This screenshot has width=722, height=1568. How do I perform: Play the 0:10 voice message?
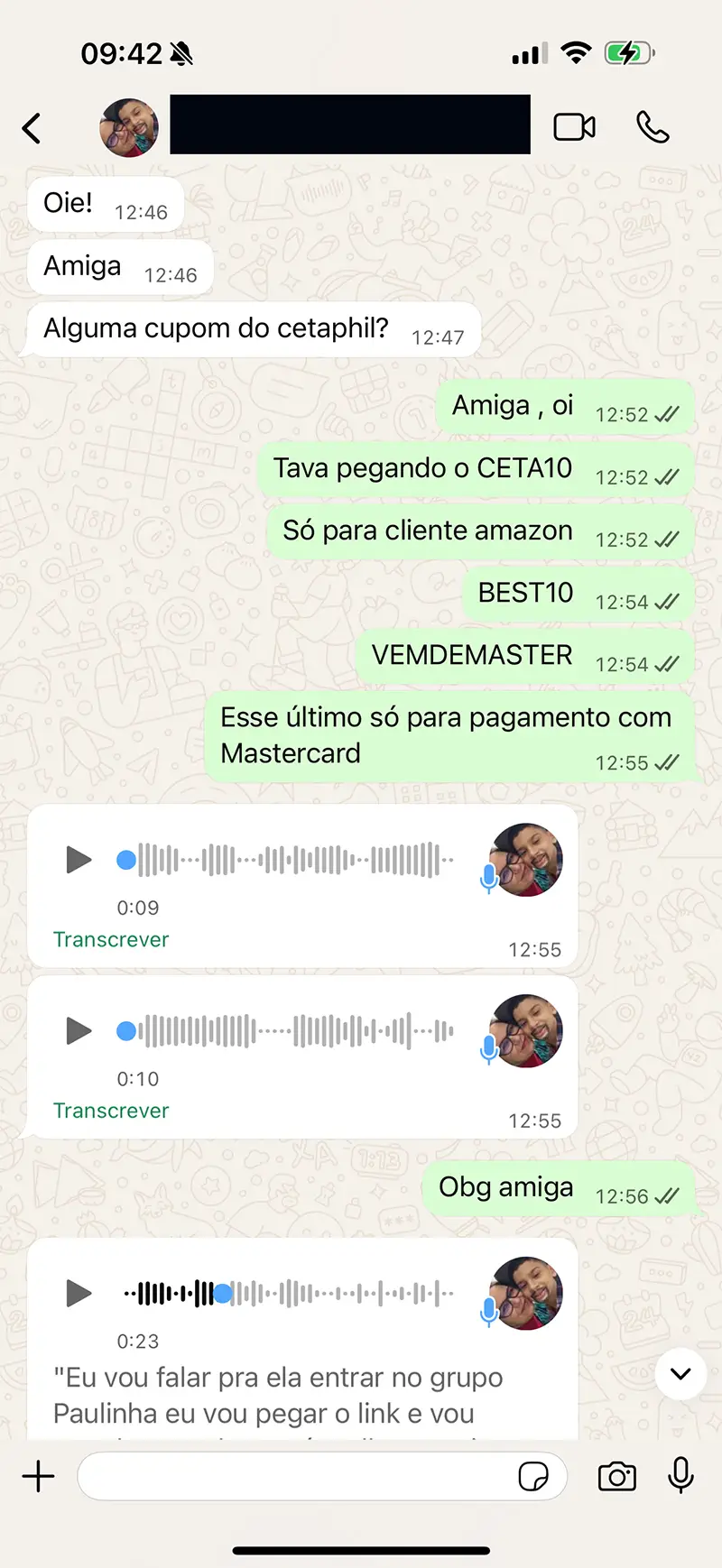79,1030
